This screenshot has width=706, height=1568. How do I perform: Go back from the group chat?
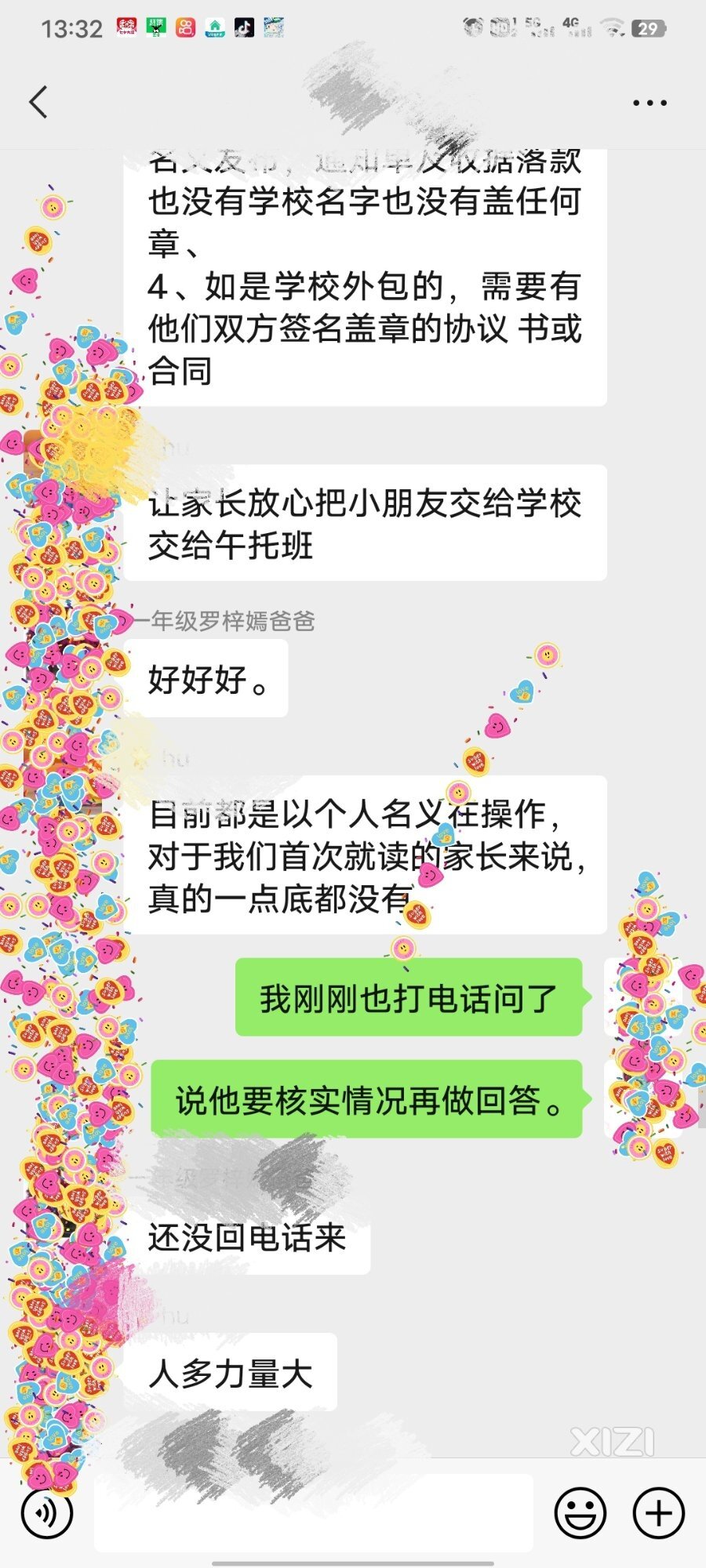38,102
